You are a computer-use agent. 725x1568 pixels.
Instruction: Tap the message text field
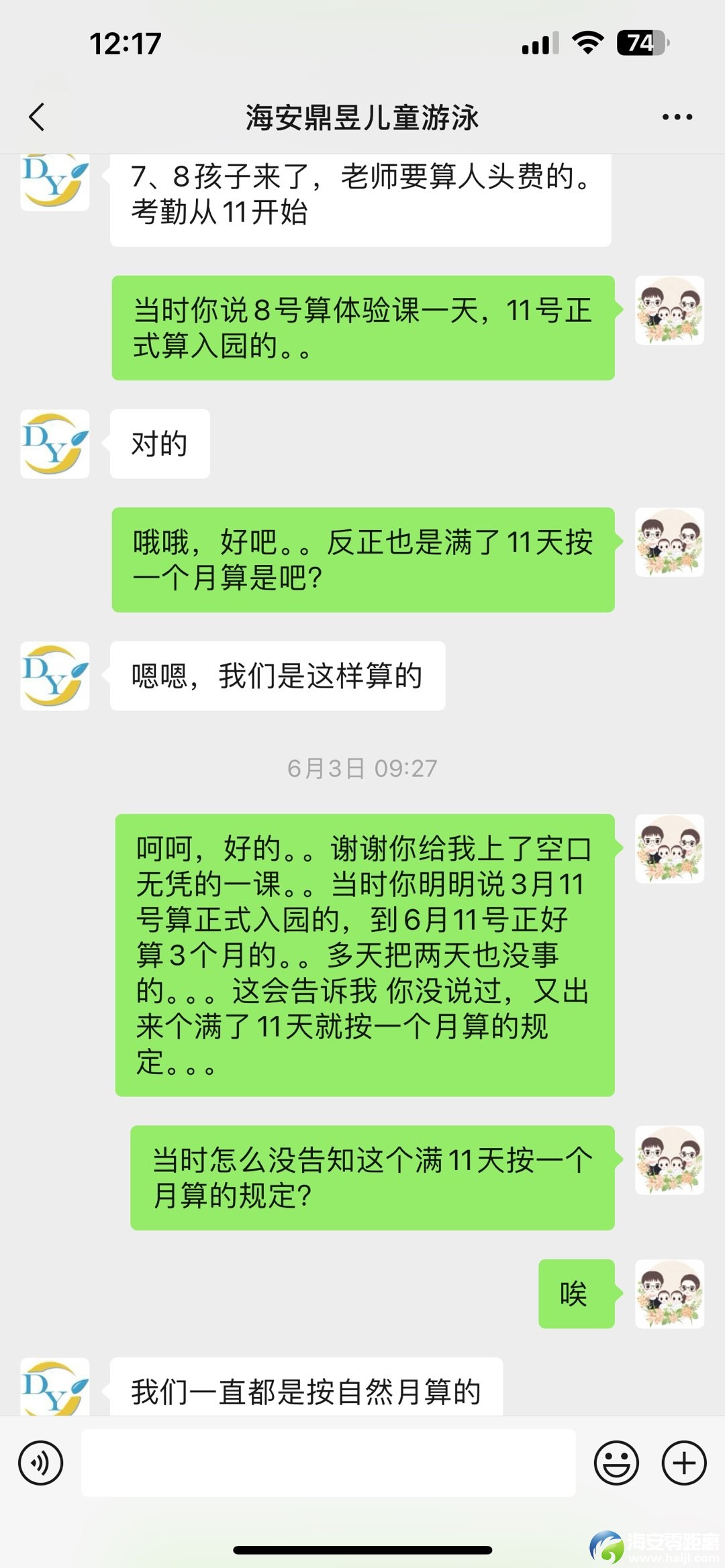[x=329, y=1463]
